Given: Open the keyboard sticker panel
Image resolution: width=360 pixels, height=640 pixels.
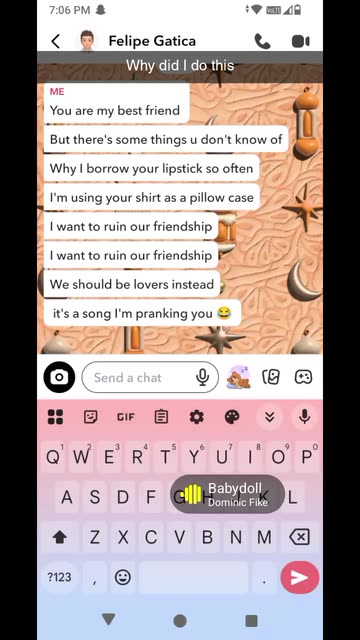Looking at the screenshot, I should pos(90,417).
